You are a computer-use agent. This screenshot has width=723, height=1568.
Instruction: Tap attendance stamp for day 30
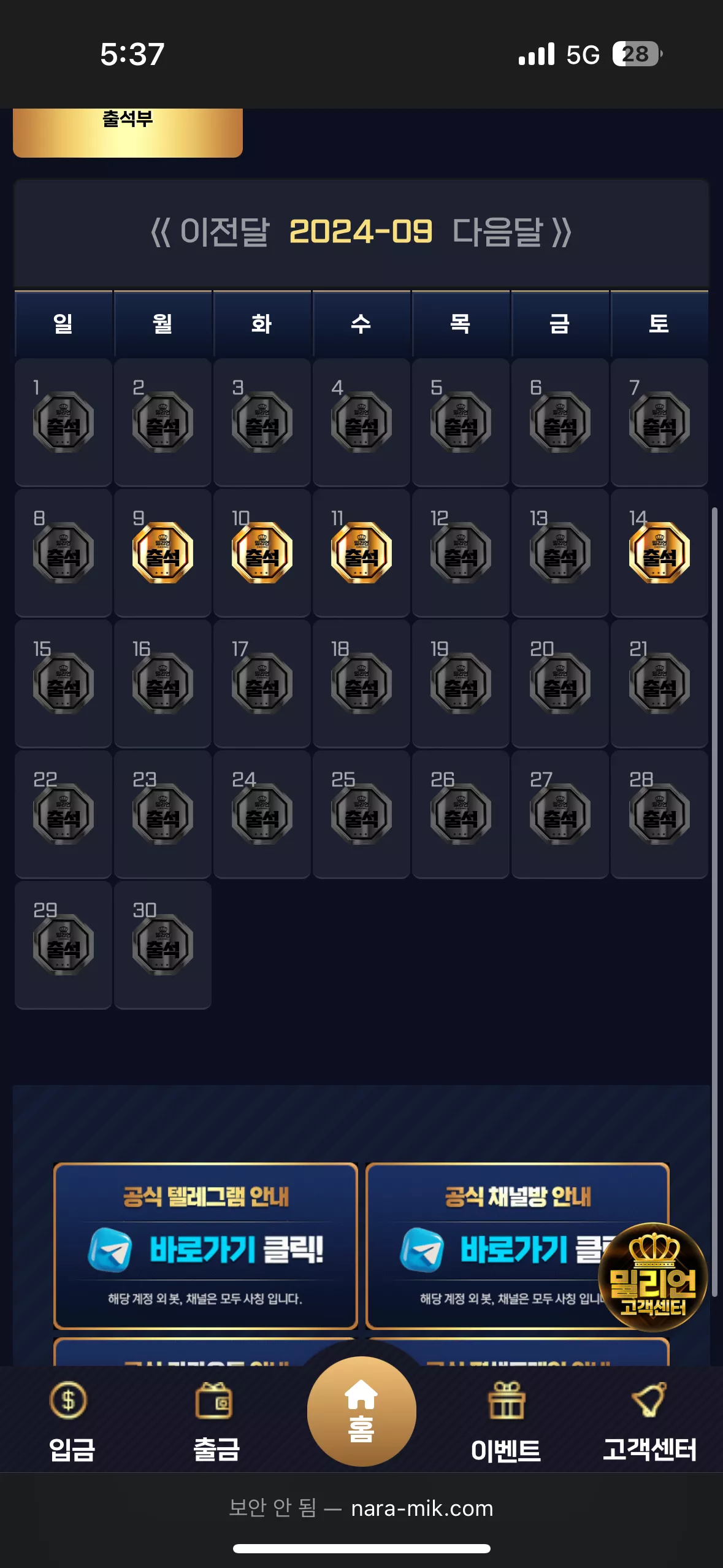point(163,945)
